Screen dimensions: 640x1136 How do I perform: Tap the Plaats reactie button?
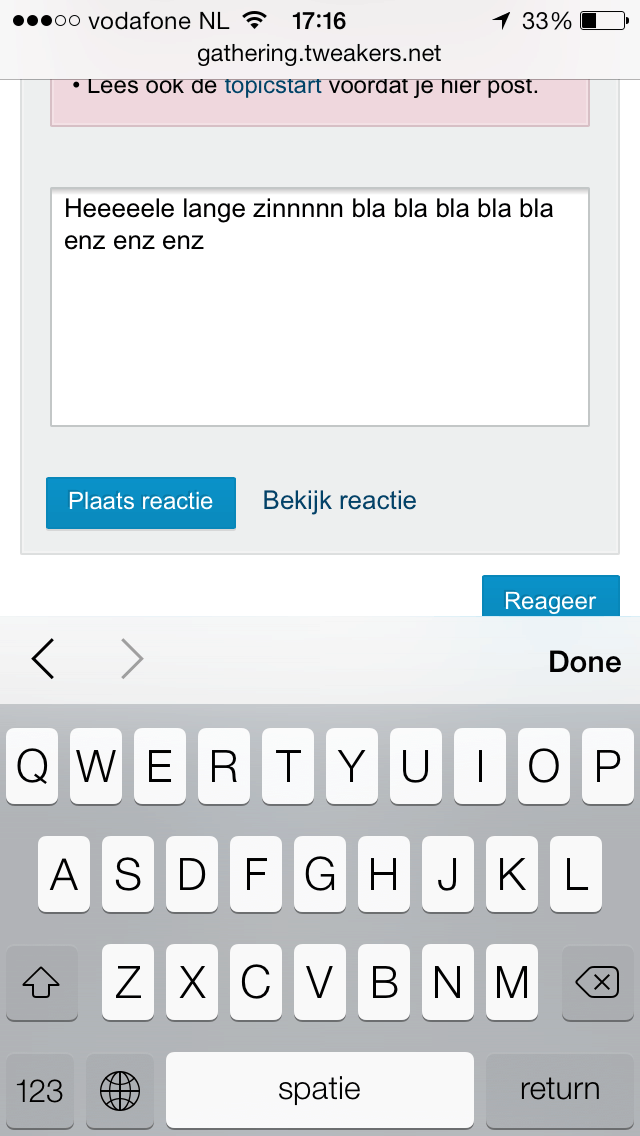[x=140, y=502]
